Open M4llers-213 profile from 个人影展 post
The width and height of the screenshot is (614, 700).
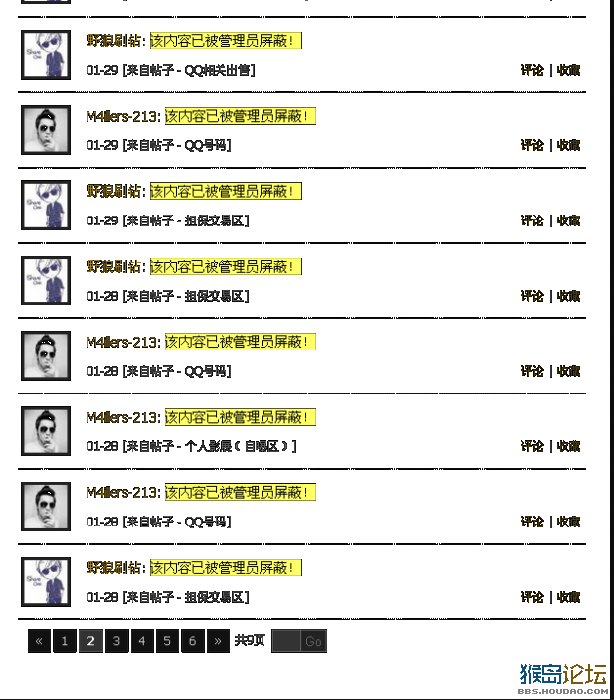pos(122,417)
